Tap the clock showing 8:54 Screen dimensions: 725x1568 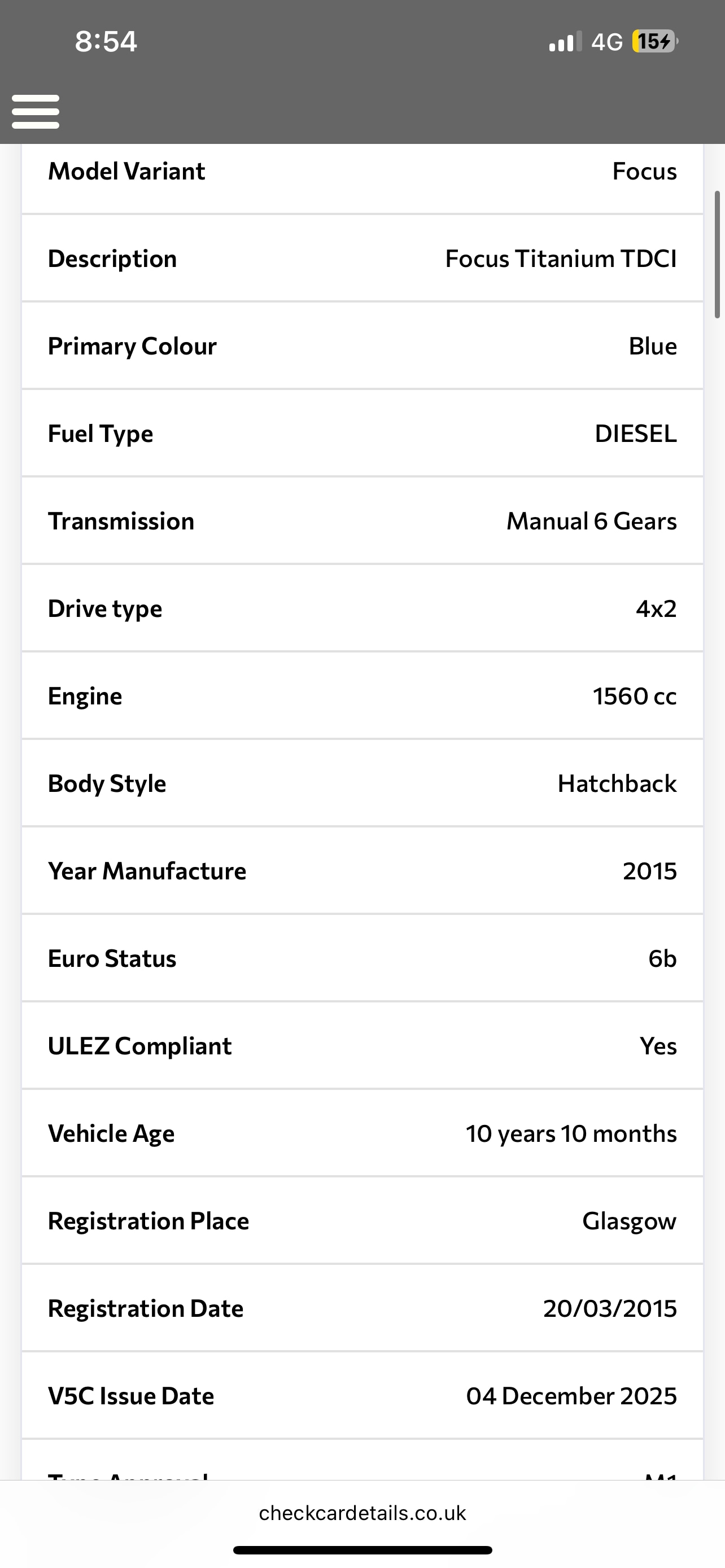pos(107,41)
